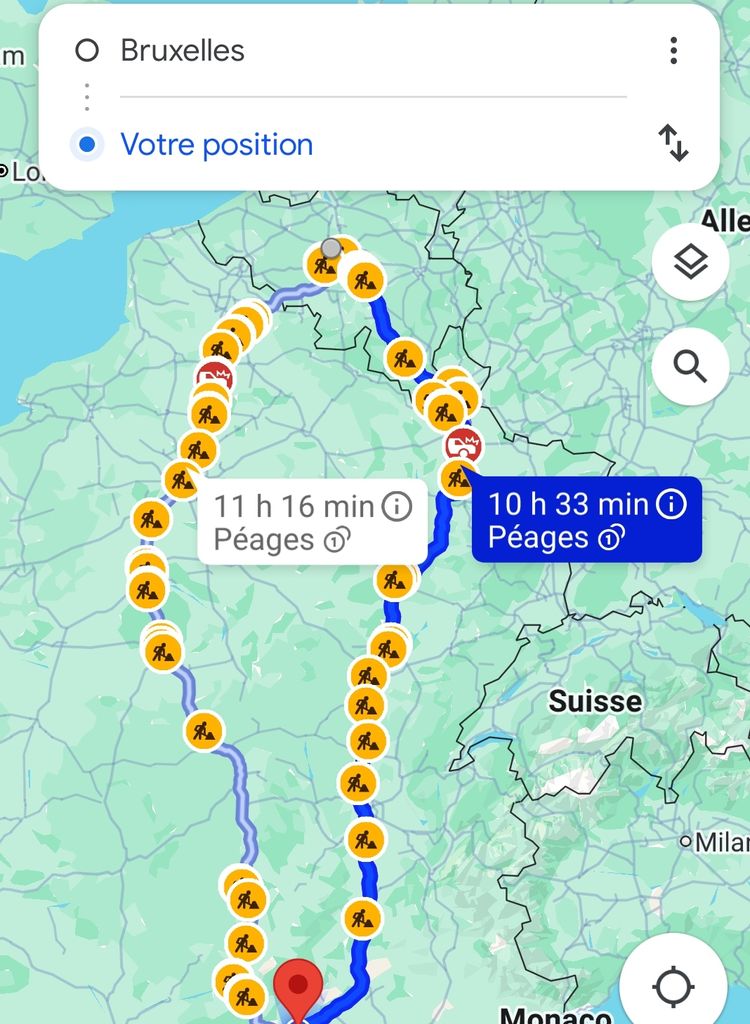
Task: Swap the start and destination points
Action: tap(674, 144)
